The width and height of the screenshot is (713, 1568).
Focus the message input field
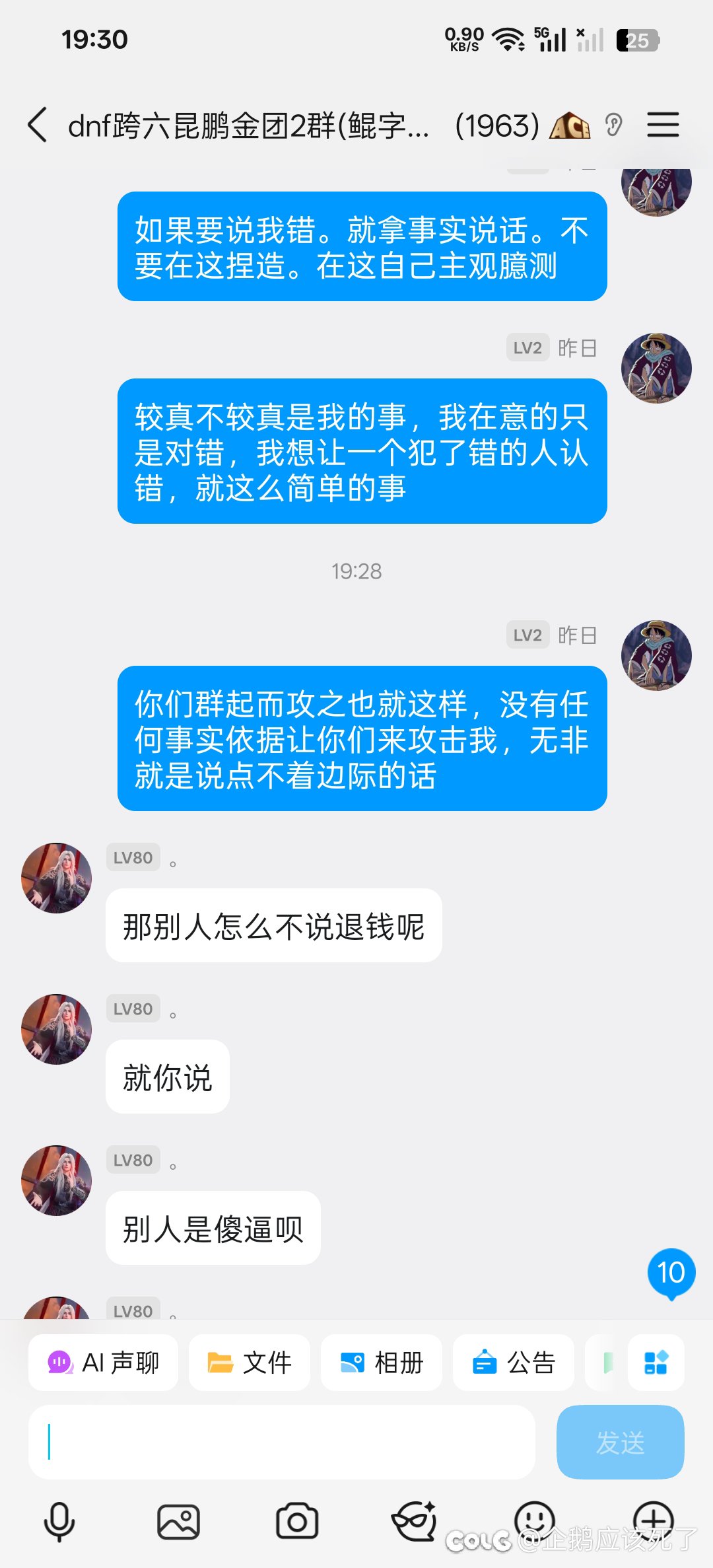[x=282, y=1442]
